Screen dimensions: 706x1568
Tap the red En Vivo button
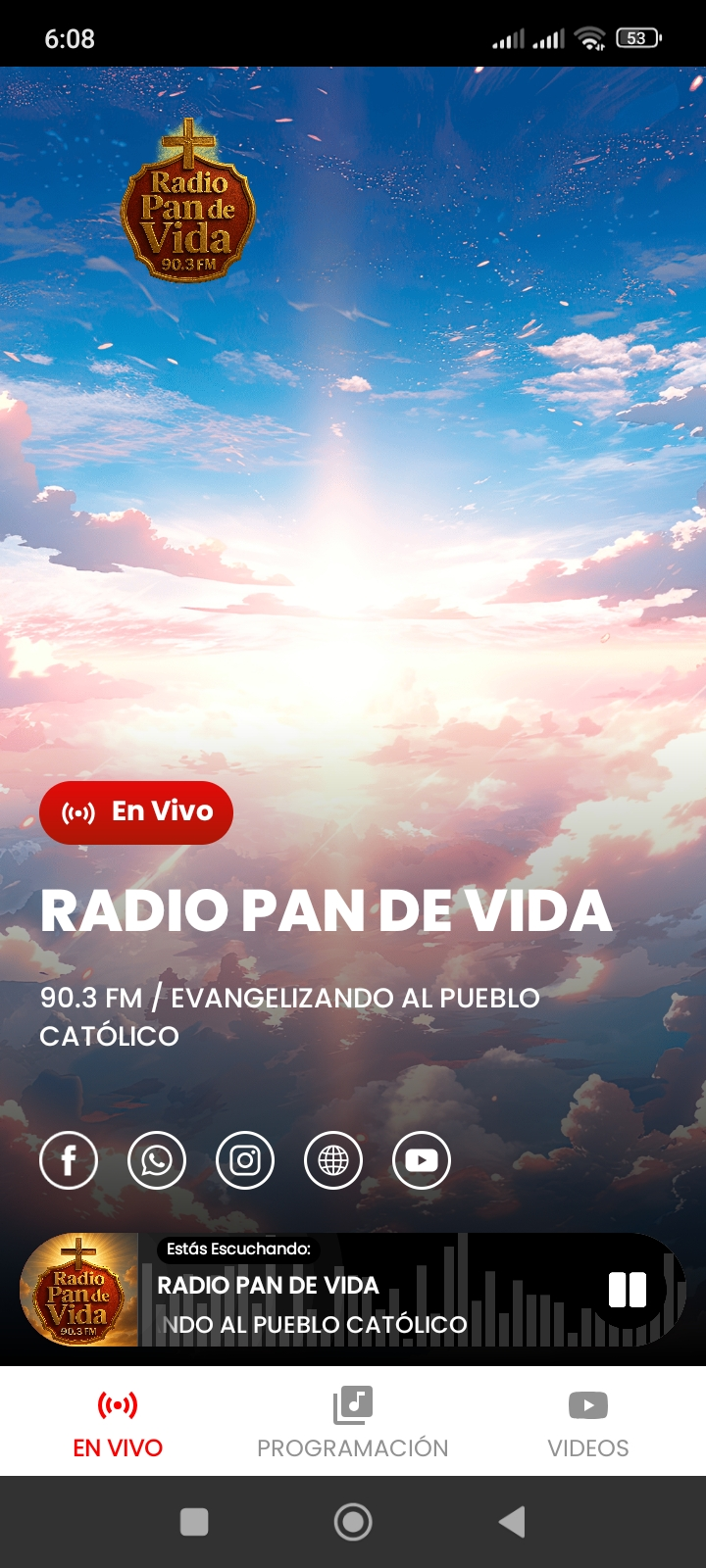coord(136,812)
